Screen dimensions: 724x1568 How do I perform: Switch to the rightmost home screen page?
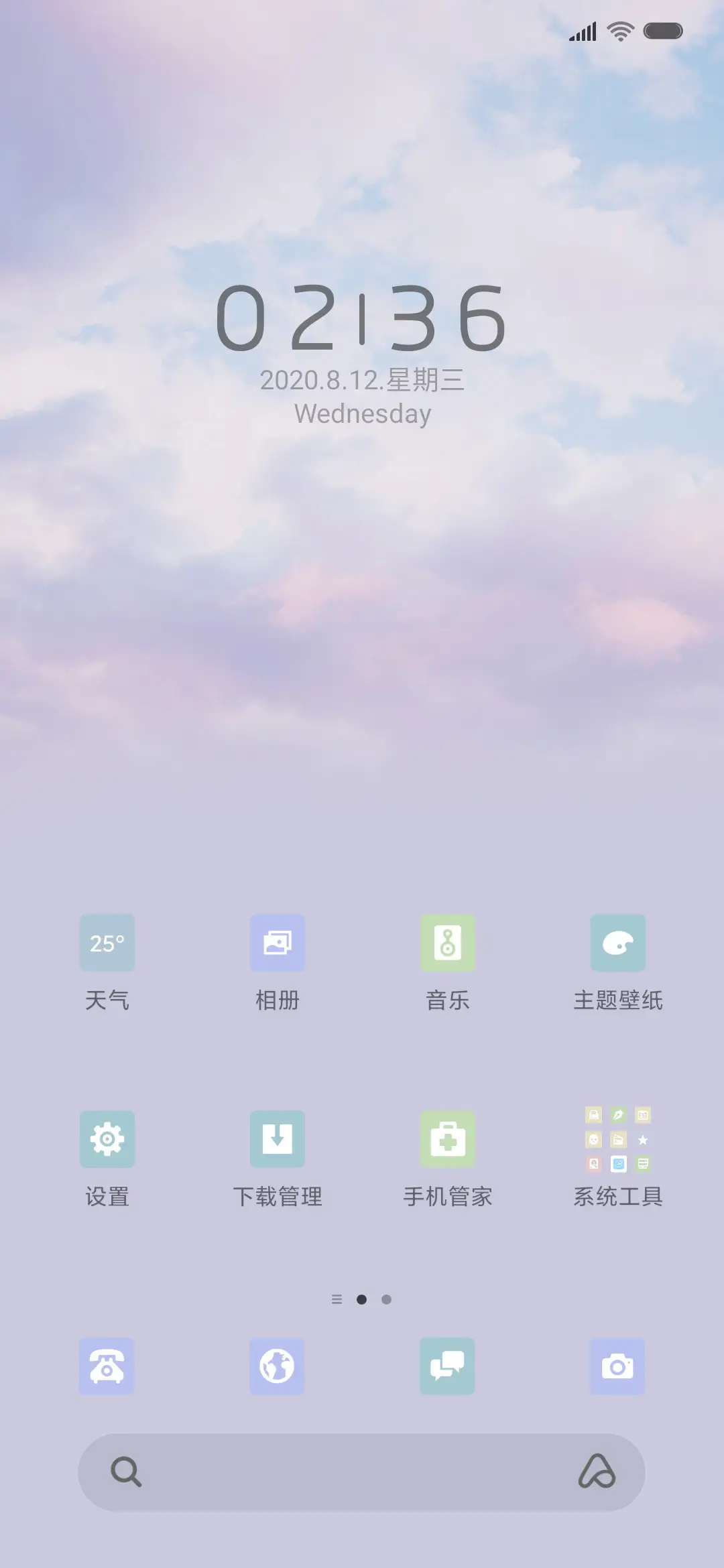click(387, 1299)
